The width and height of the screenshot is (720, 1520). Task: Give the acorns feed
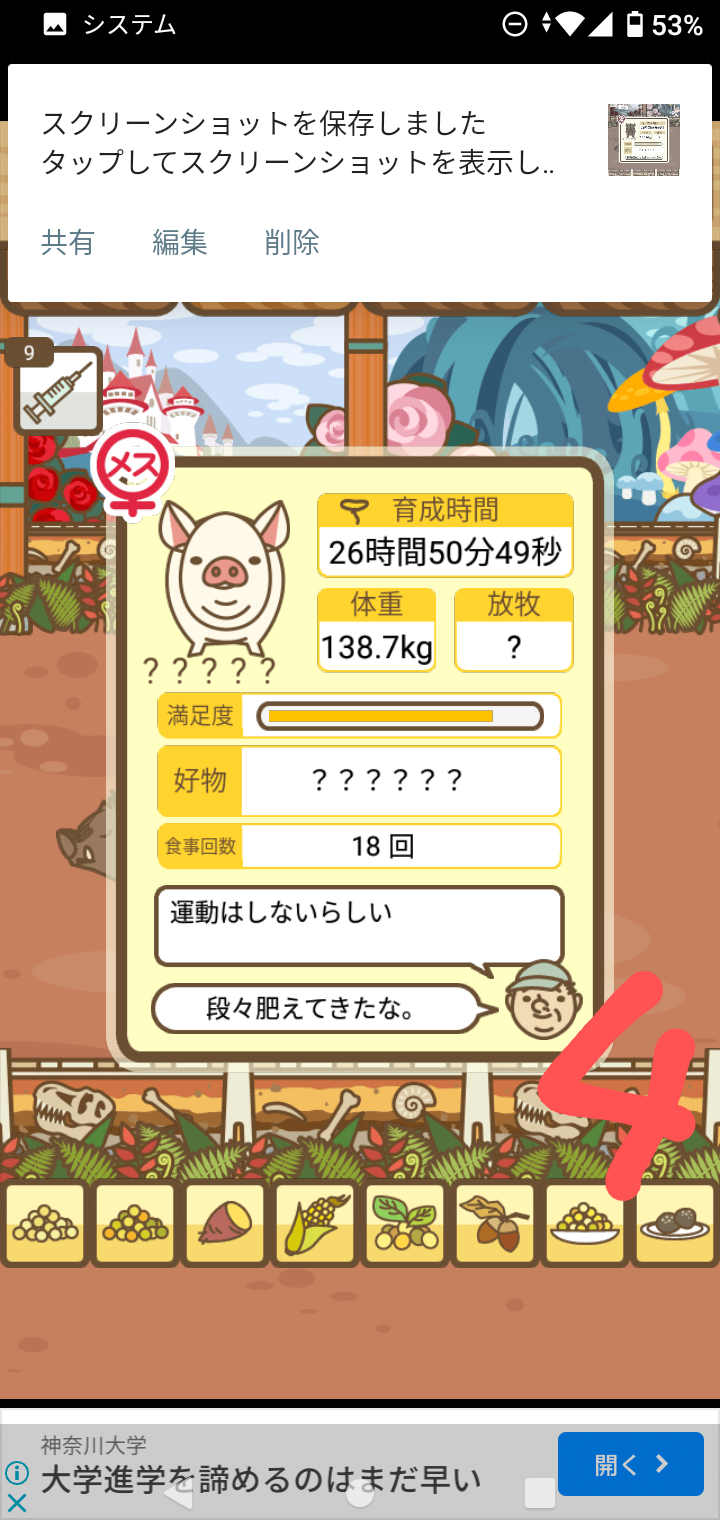click(494, 1223)
